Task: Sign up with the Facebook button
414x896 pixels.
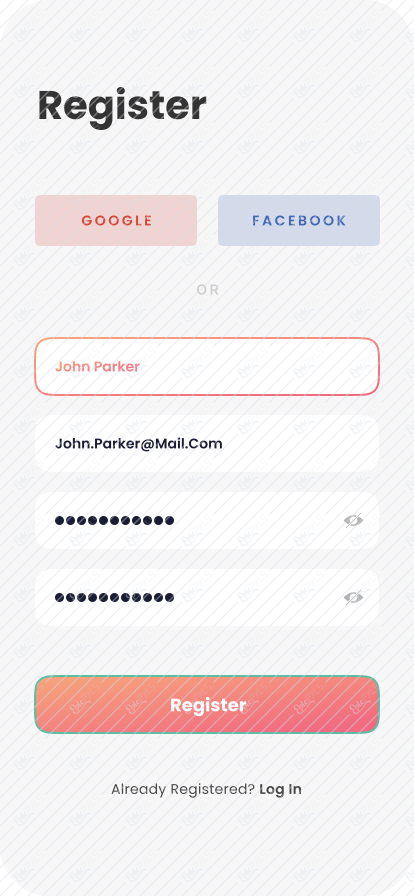Action: (298, 221)
